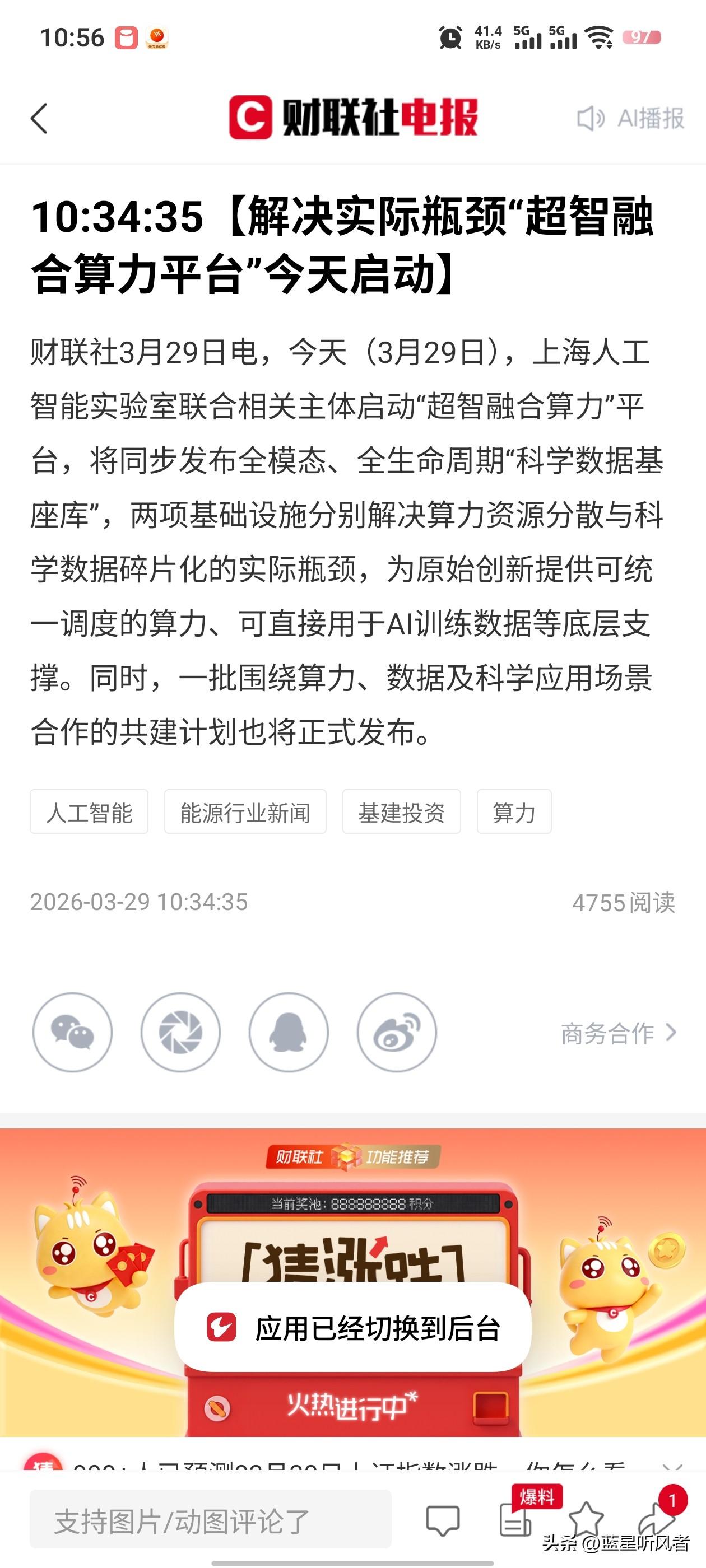Open 能源行业新闻 topic tag

click(x=244, y=813)
